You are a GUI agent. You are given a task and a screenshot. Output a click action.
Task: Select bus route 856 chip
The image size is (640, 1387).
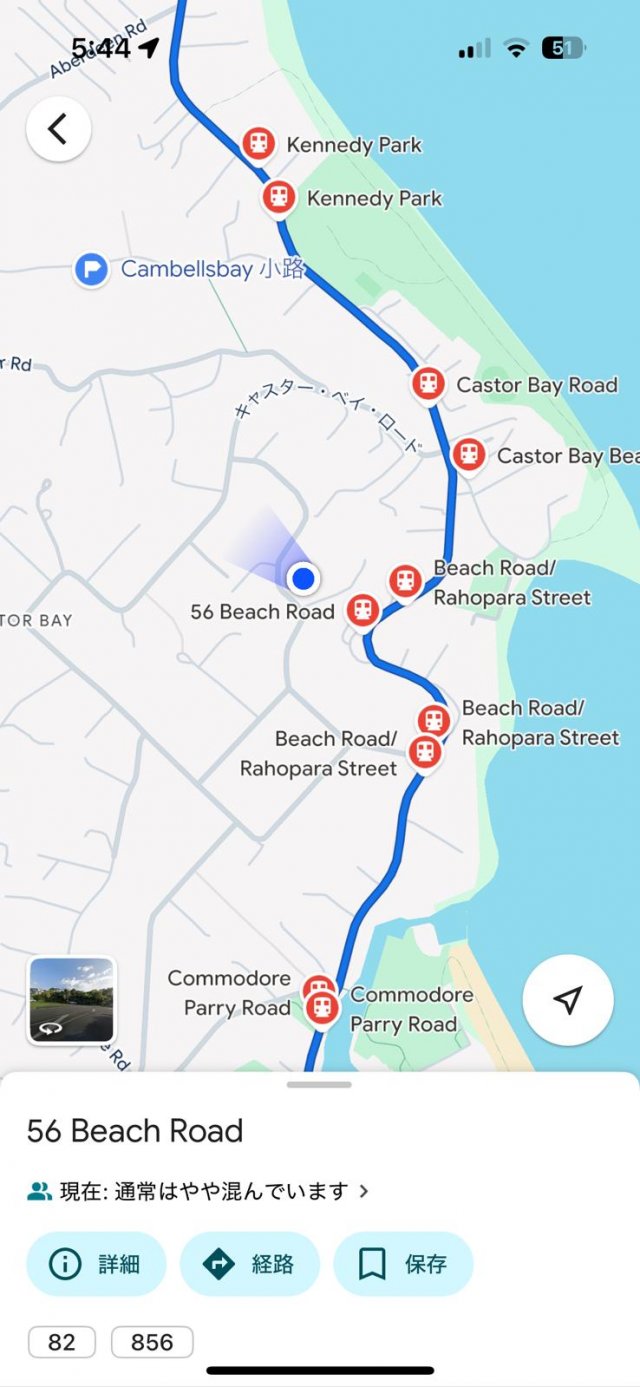point(152,1342)
